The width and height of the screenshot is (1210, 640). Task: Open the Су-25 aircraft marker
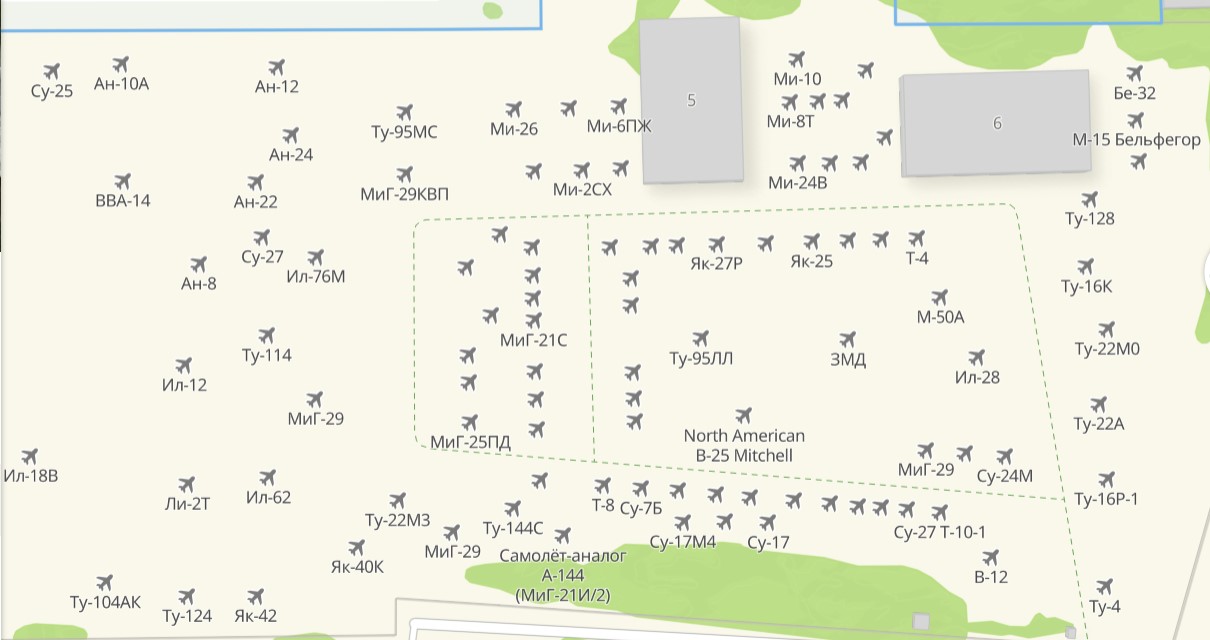pyautogui.click(x=52, y=71)
